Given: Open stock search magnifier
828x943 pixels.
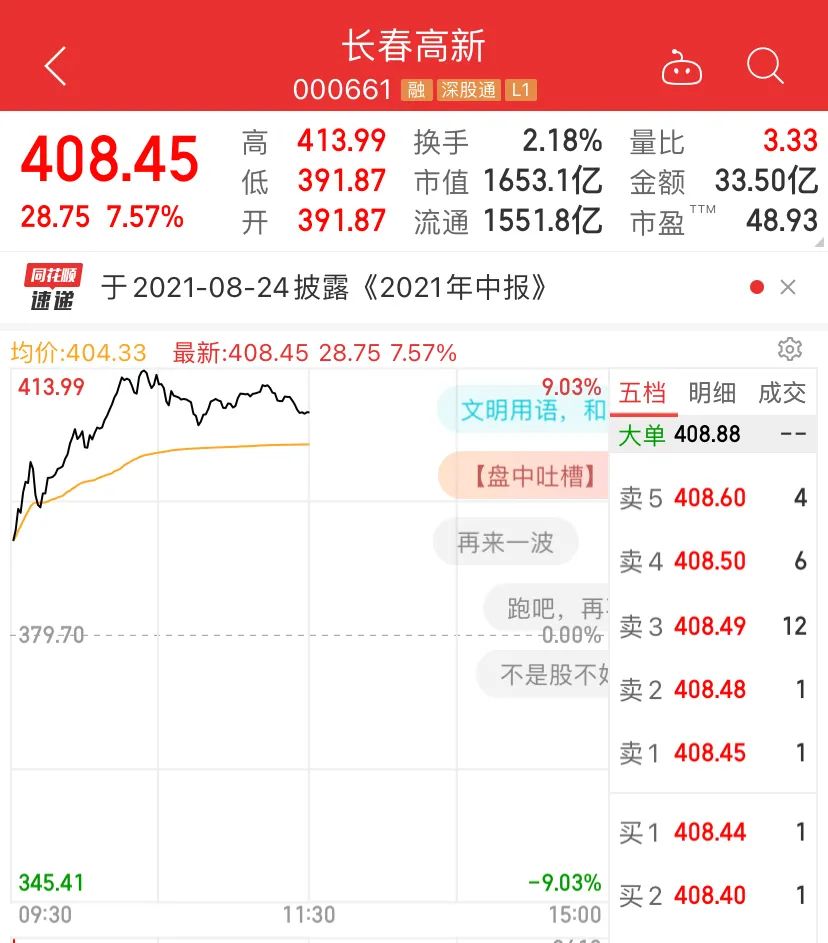Looking at the screenshot, I should (765, 67).
